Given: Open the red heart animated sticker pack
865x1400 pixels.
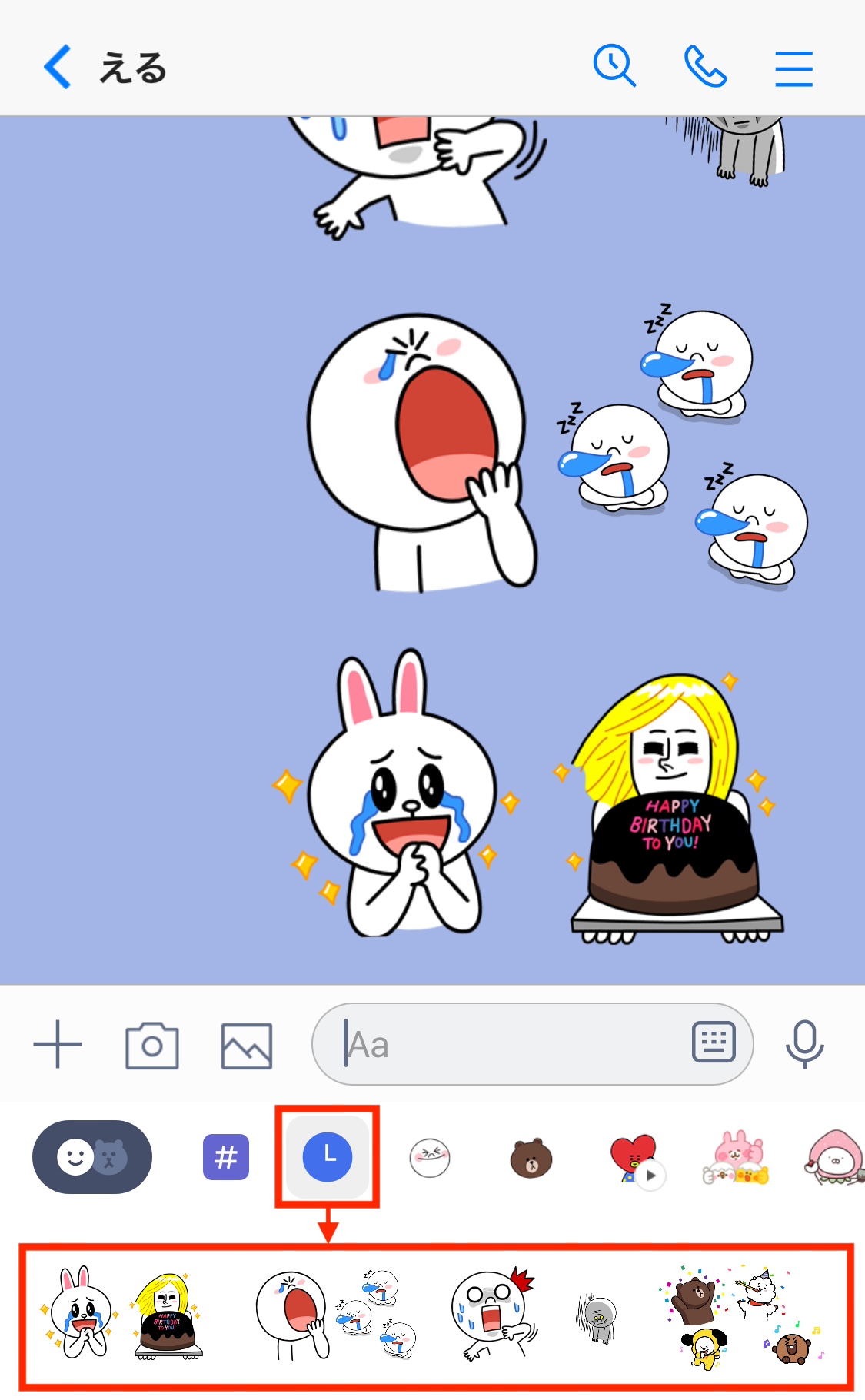Looking at the screenshot, I should pyautogui.click(x=634, y=1159).
